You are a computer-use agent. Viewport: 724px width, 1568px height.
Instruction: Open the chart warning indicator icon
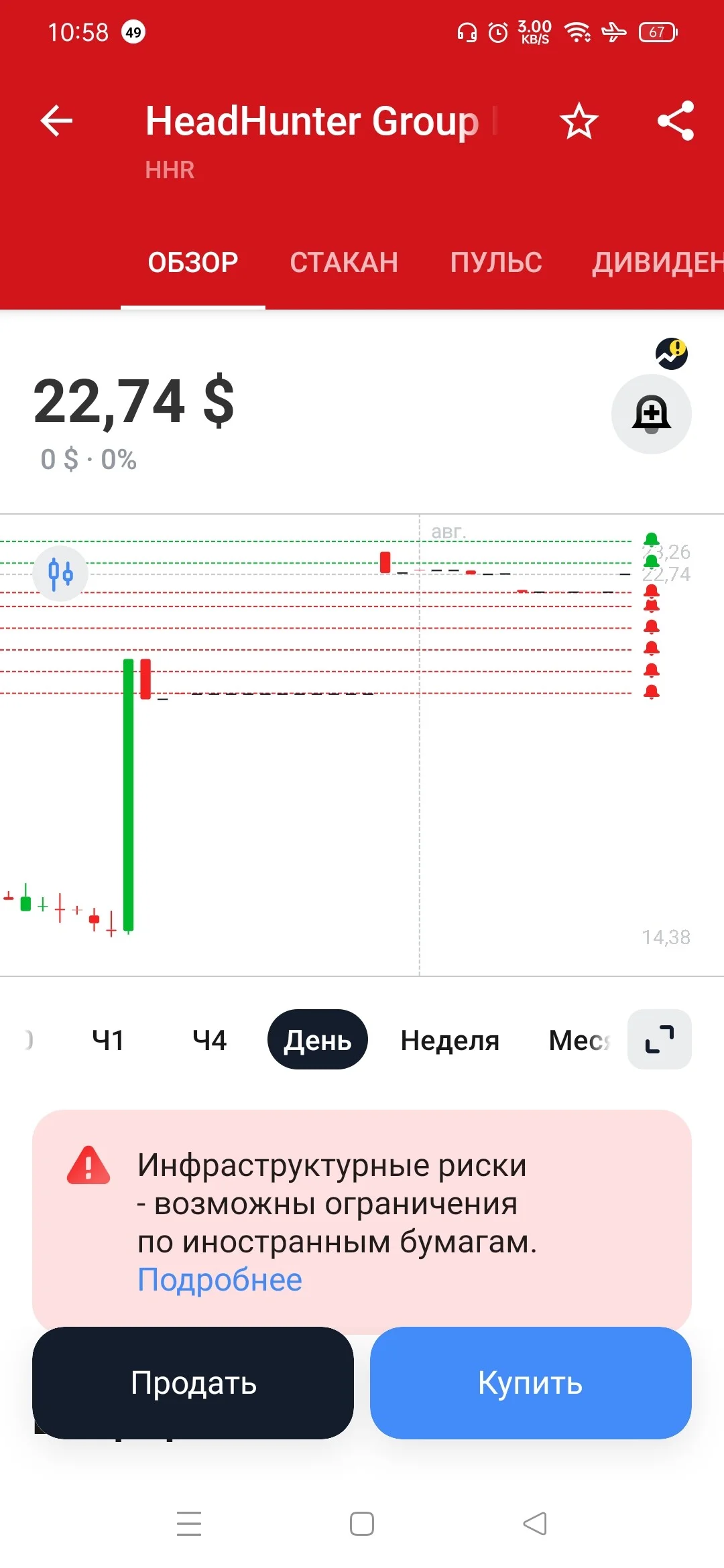tap(672, 354)
